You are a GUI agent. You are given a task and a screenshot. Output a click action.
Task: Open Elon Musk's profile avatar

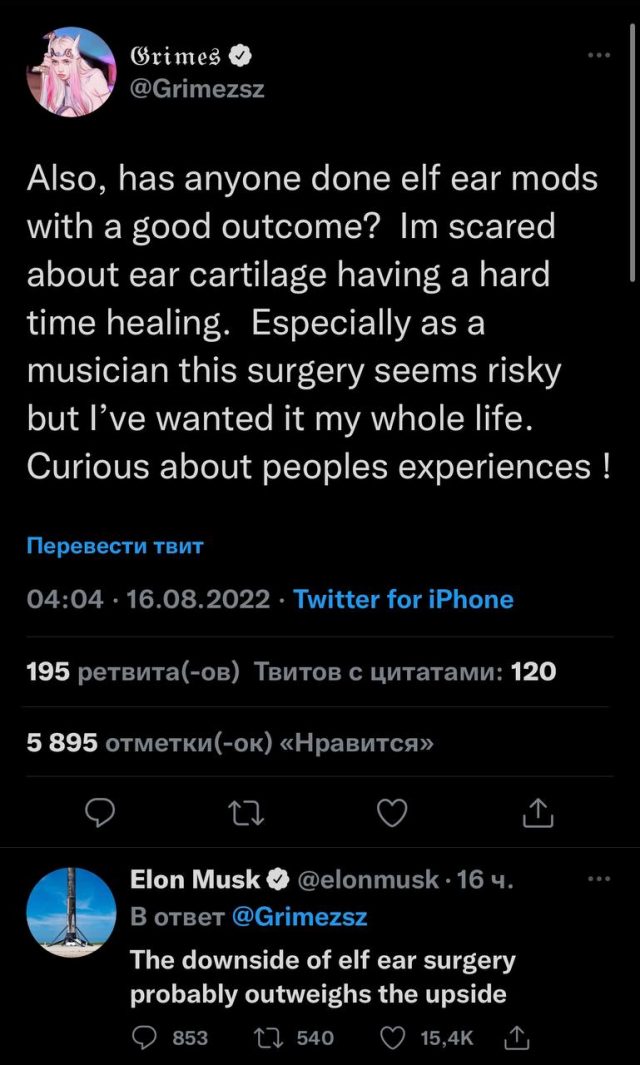pos(71,913)
